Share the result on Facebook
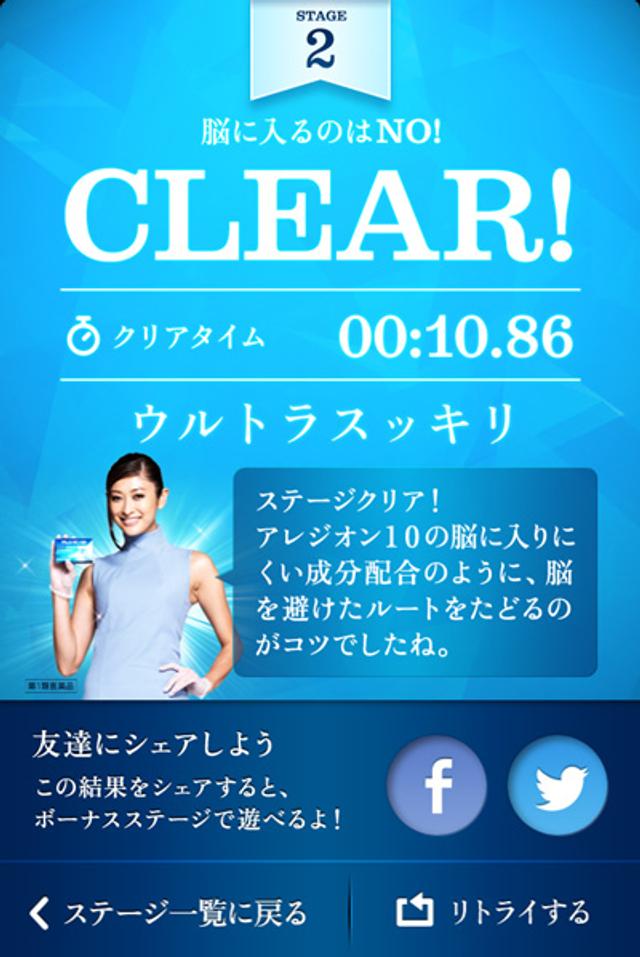Viewport: 640px width, 957px height. tap(436, 785)
